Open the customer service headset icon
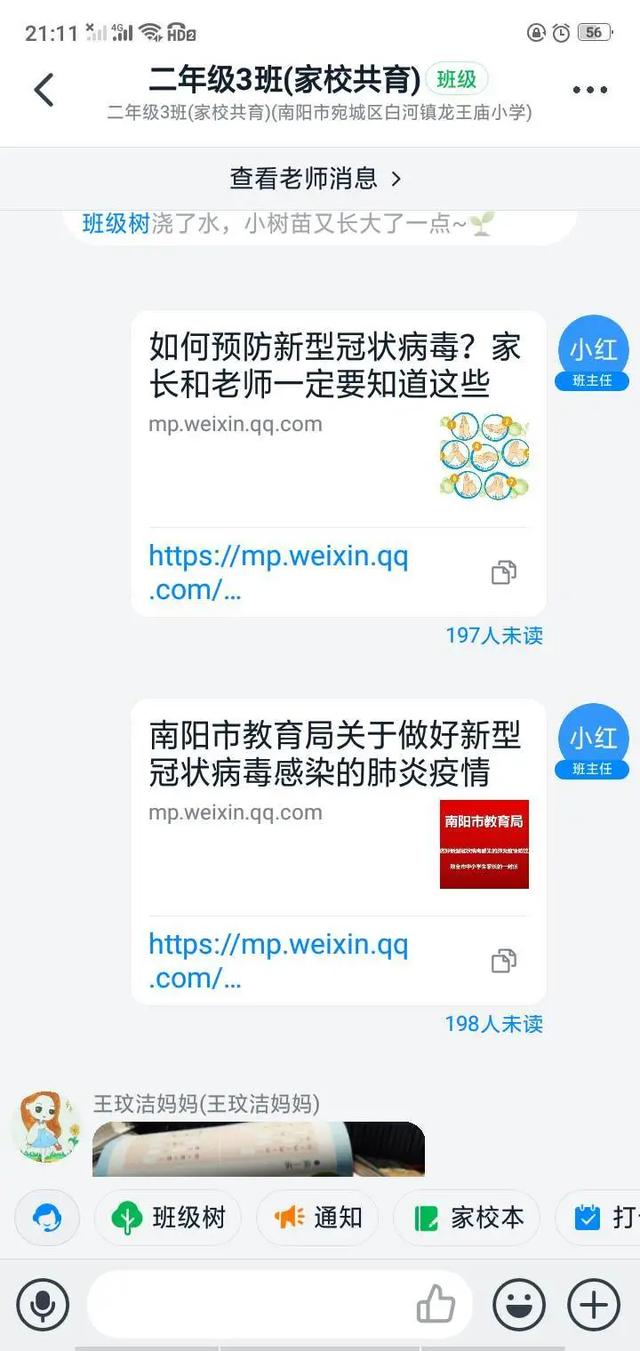 tap(47, 1217)
